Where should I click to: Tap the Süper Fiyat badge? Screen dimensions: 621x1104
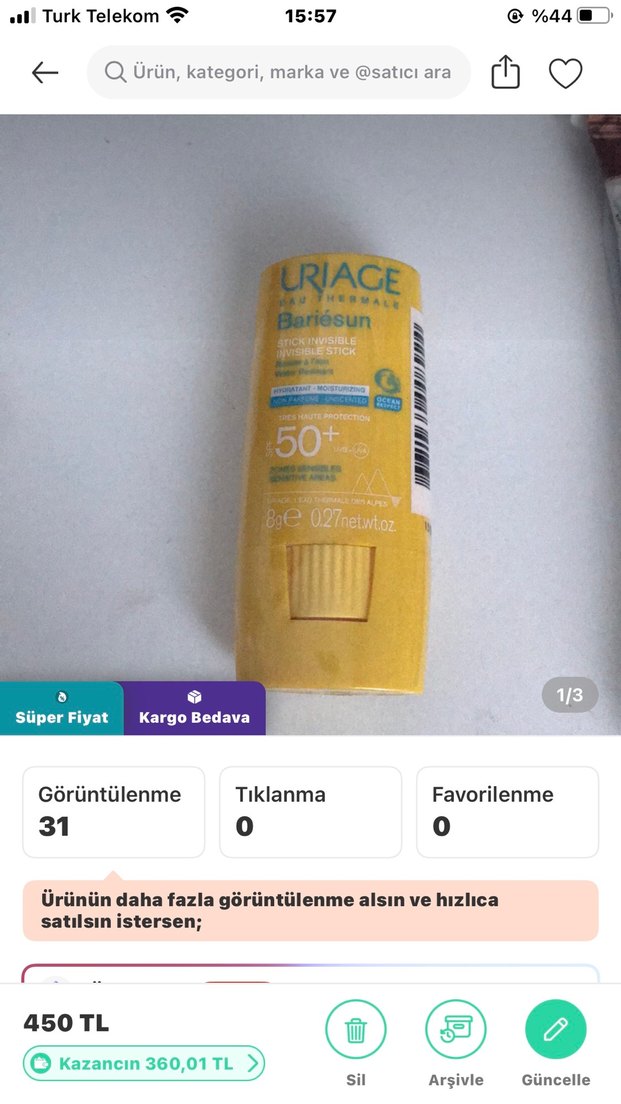point(62,709)
